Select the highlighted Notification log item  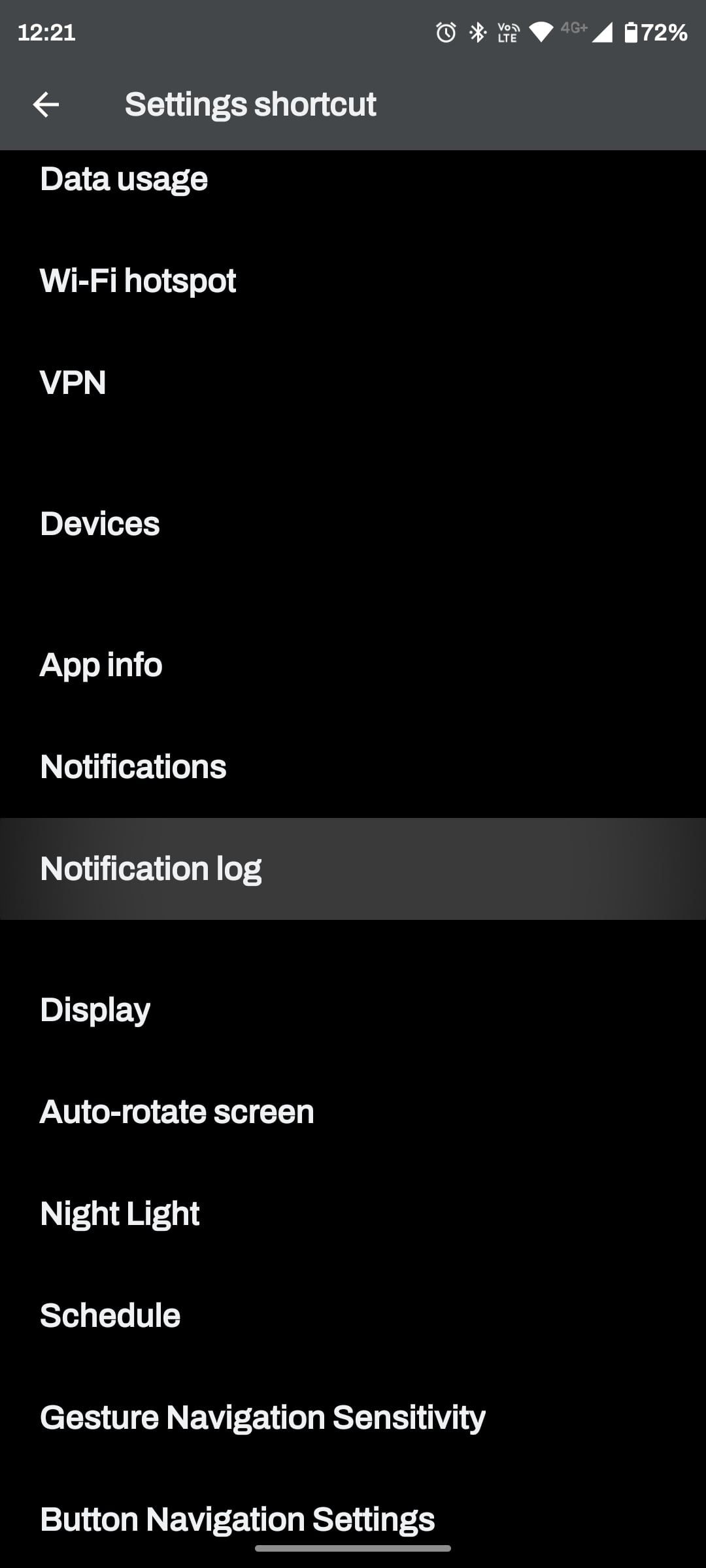click(150, 868)
